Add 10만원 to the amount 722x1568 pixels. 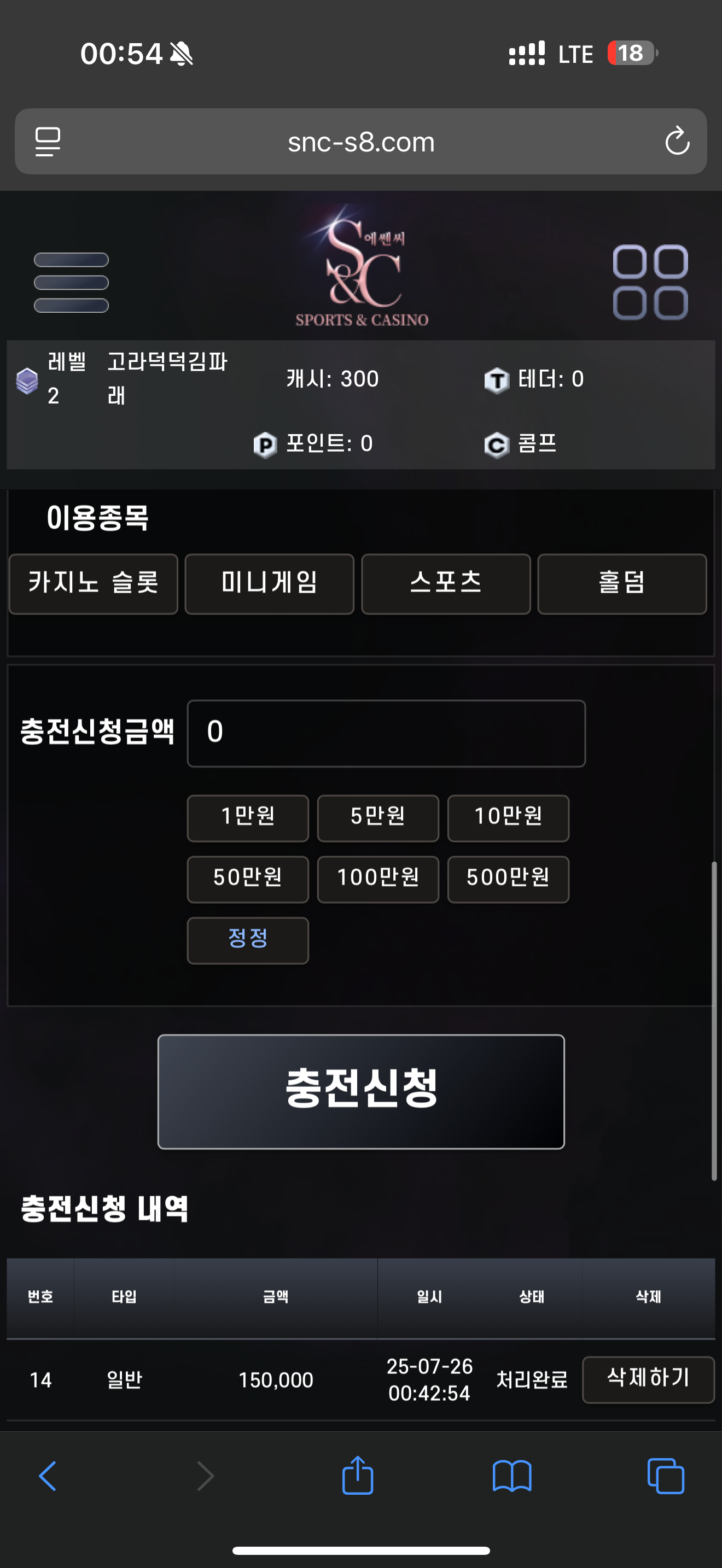click(x=508, y=818)
